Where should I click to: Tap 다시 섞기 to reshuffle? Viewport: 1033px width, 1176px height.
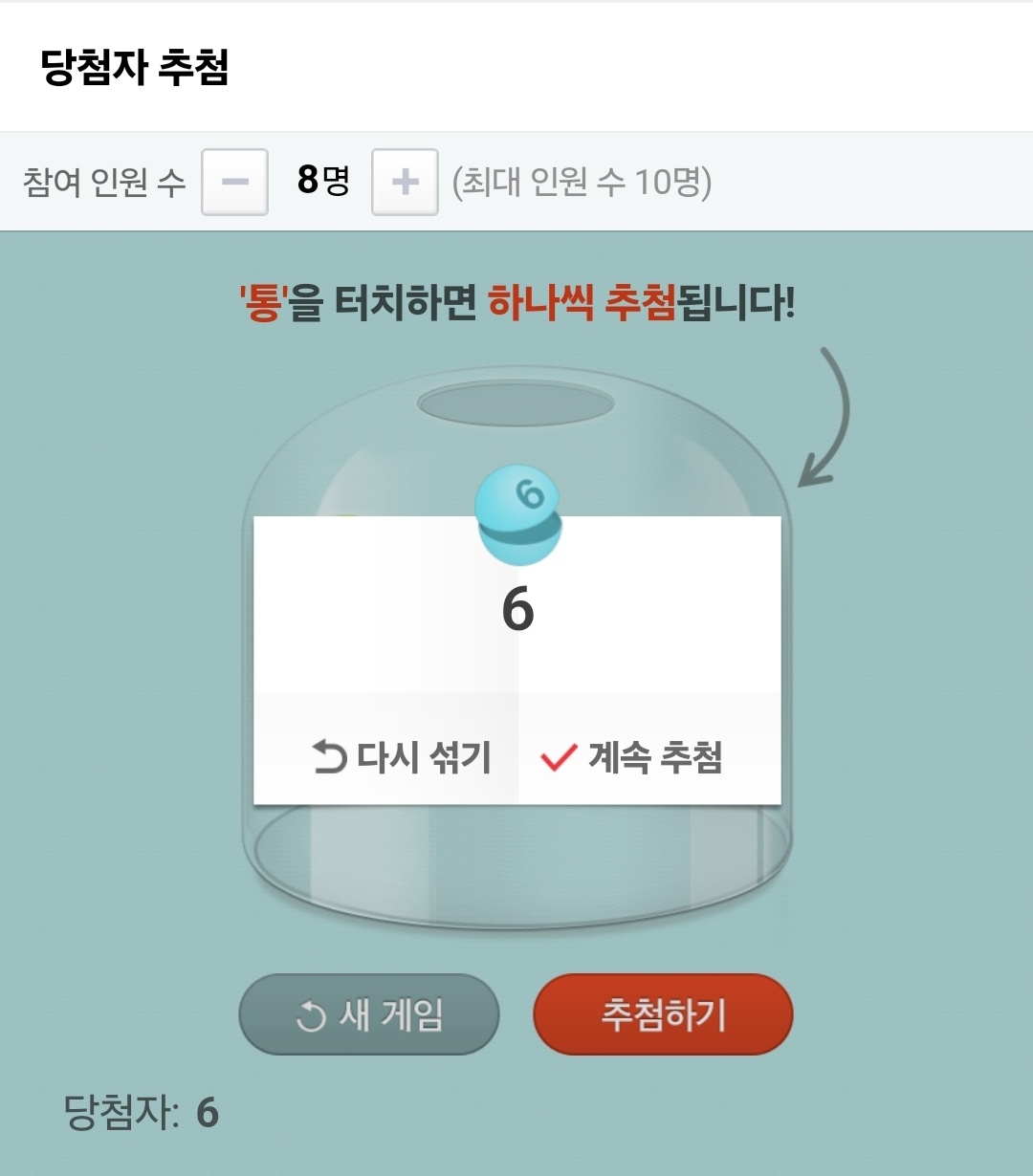point(402,757)
